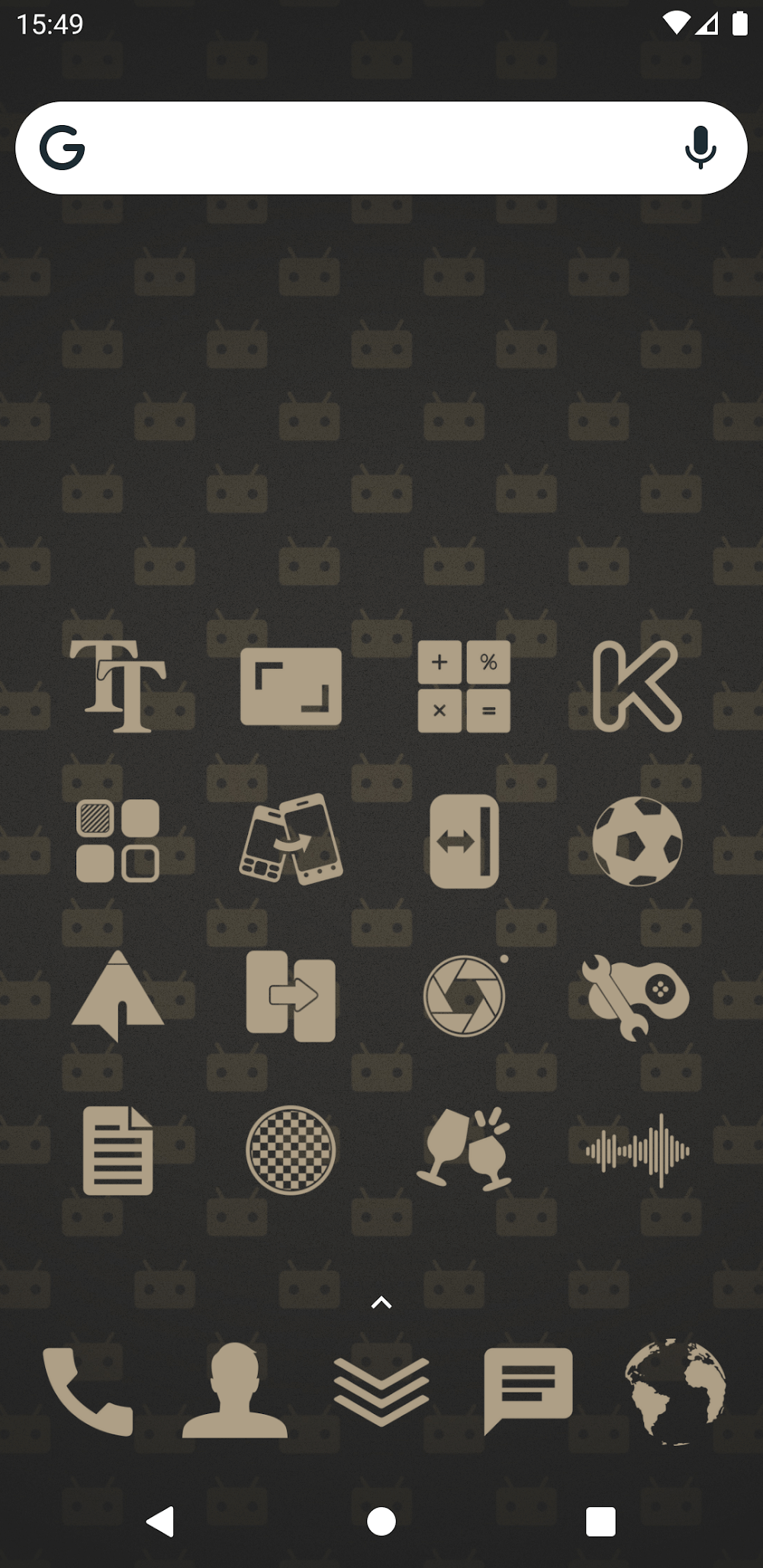
Task: Open recent apps with square button
Action: tap(600, 1521)
